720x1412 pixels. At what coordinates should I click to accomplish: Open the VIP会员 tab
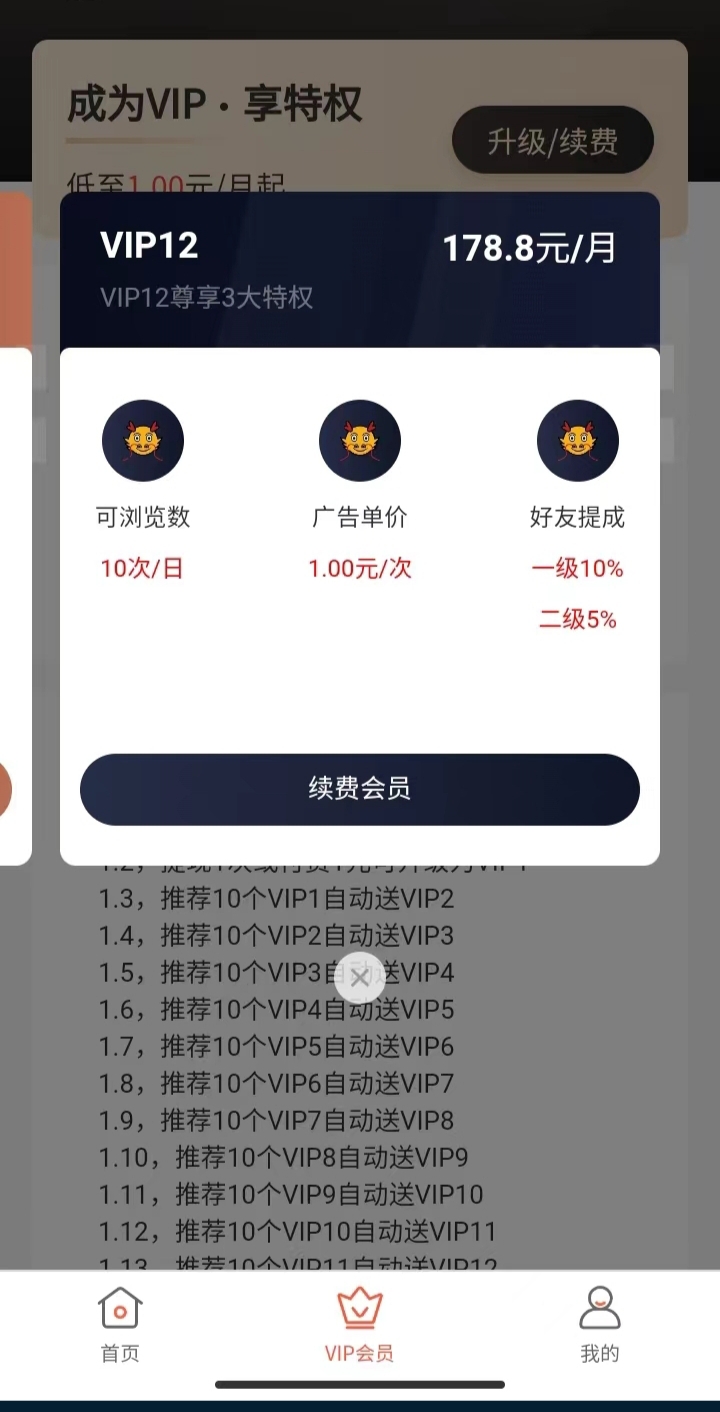click(x=359, y=1326)
